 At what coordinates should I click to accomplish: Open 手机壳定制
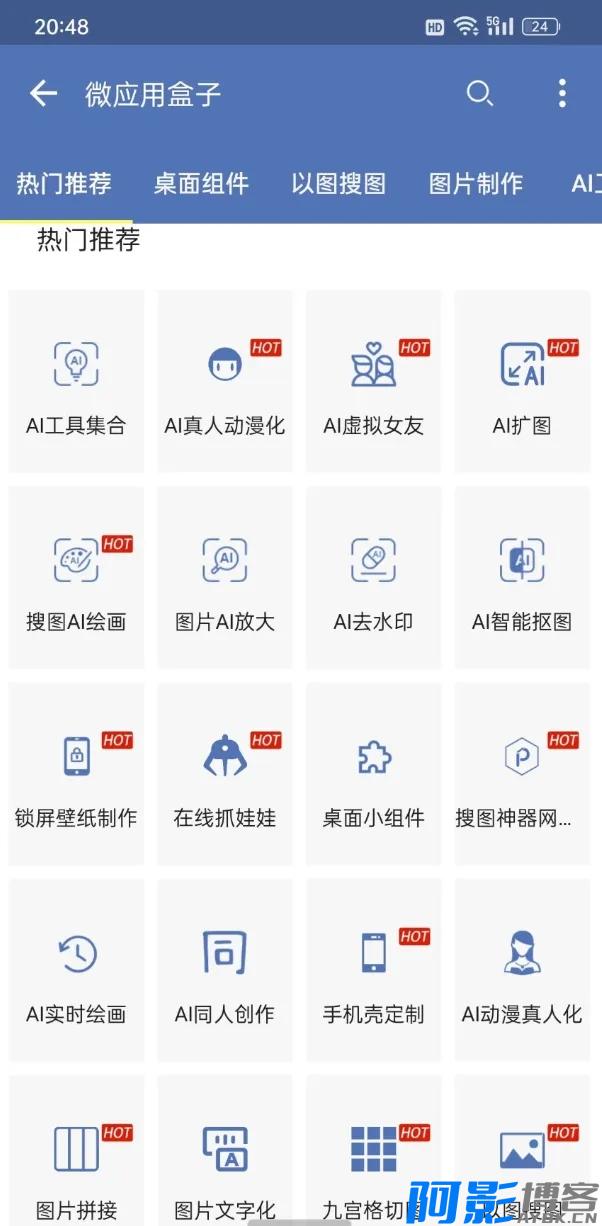pyautogui.click(x=373, y=970)
